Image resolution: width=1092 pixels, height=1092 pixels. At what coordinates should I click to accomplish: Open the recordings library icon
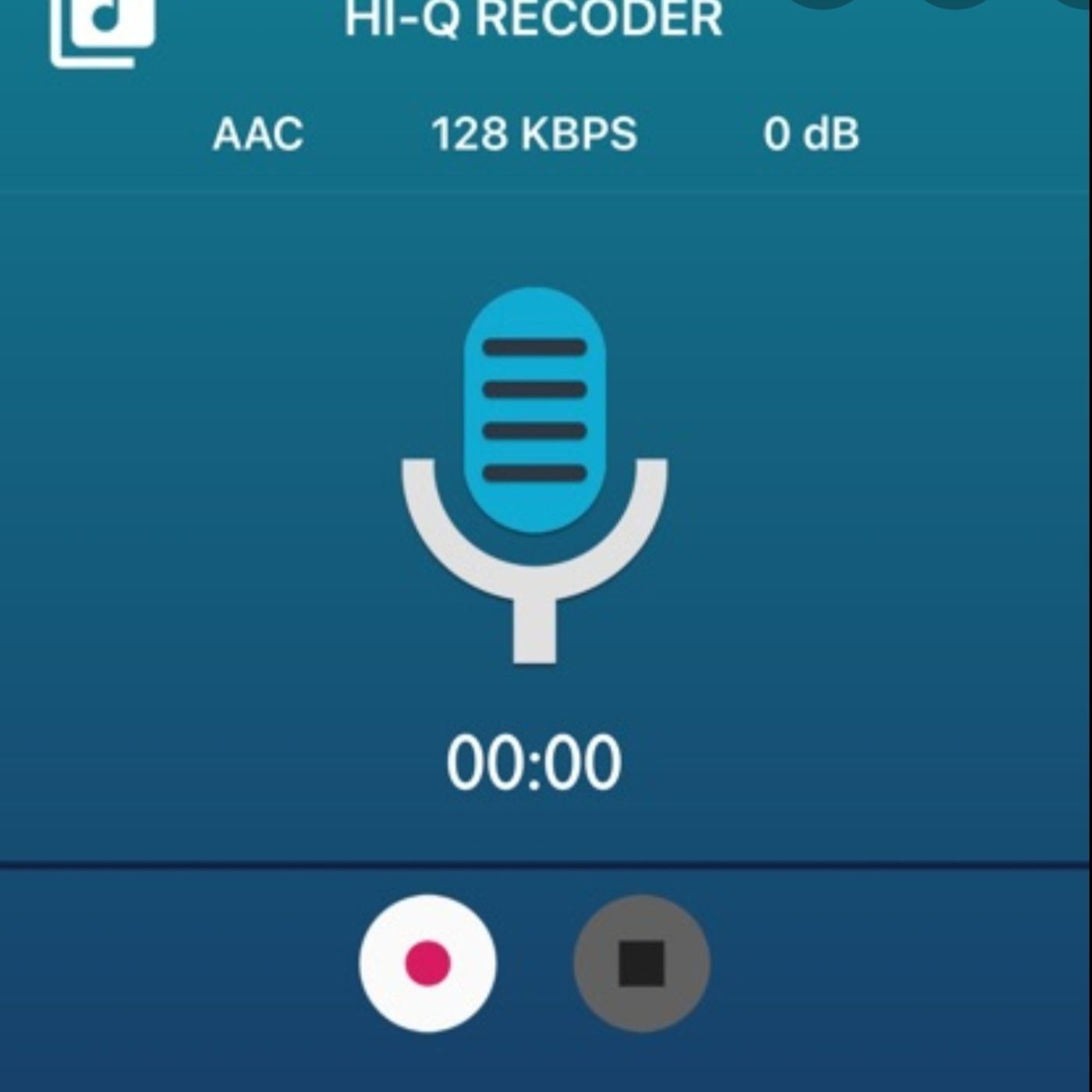102,30
